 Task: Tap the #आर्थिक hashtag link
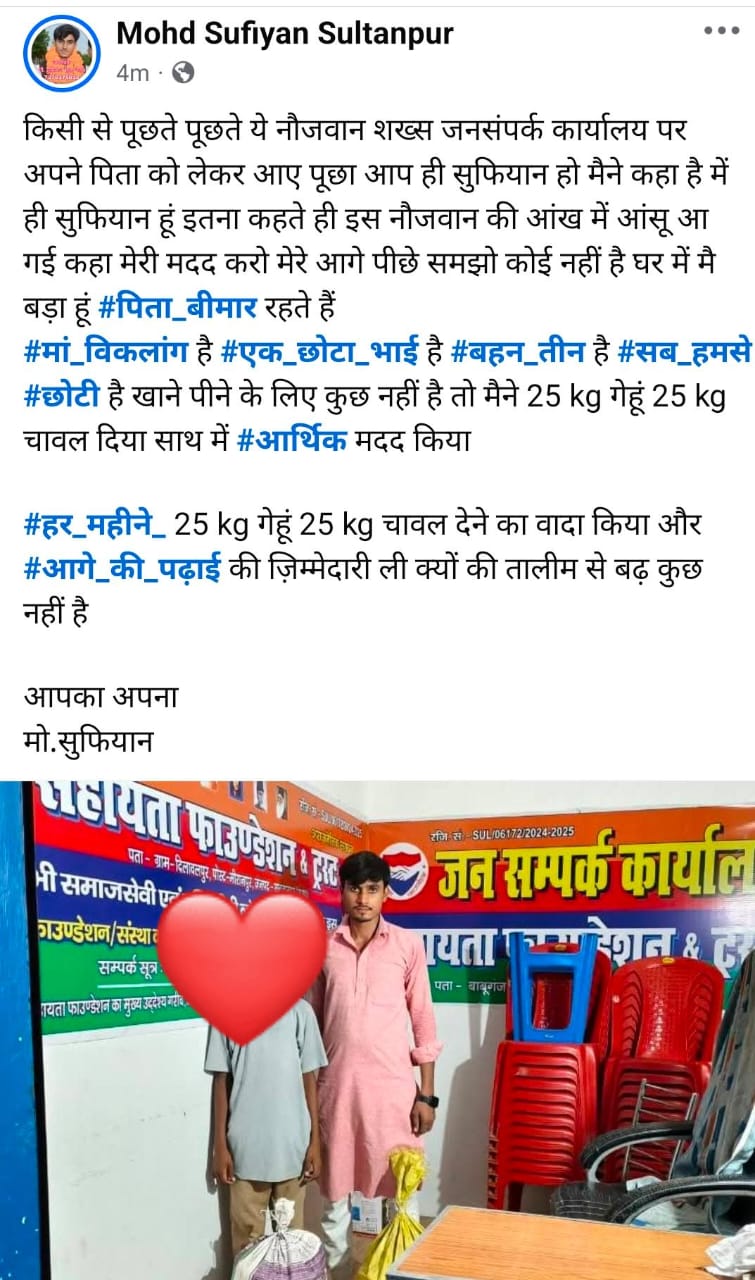[292, 440]
